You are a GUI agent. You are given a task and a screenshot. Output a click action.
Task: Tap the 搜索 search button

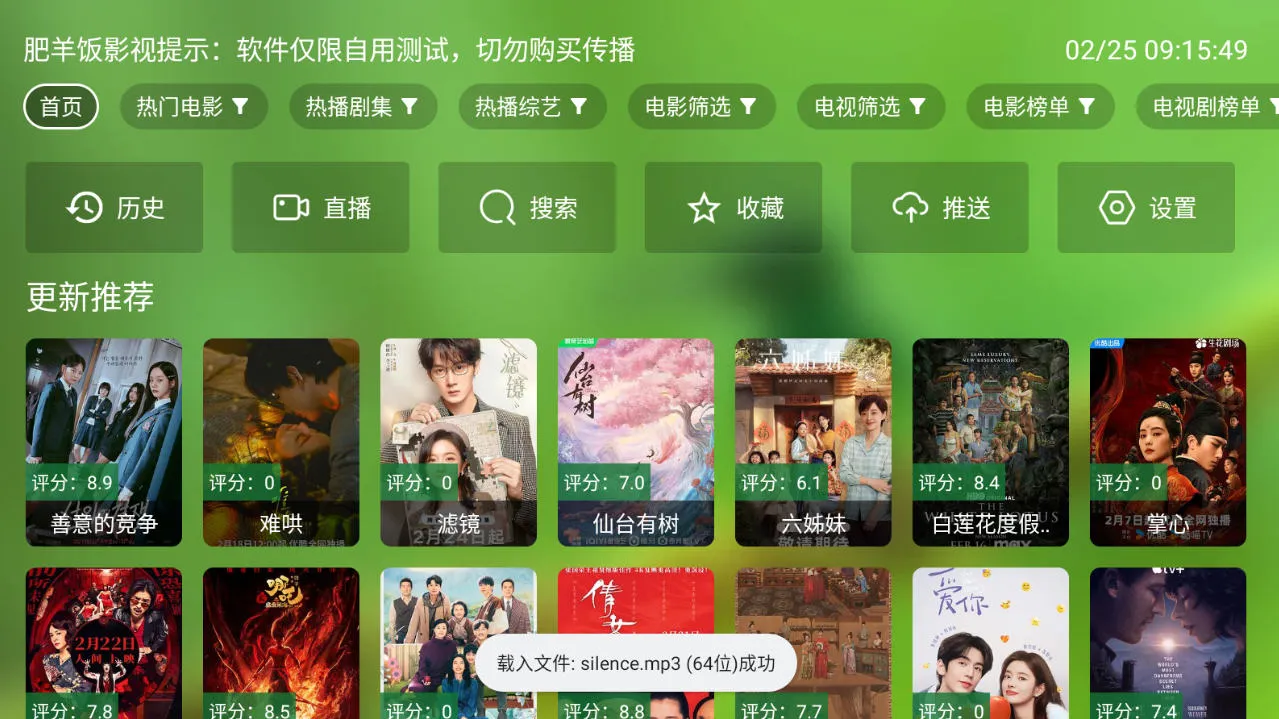(x=527, y=208)
